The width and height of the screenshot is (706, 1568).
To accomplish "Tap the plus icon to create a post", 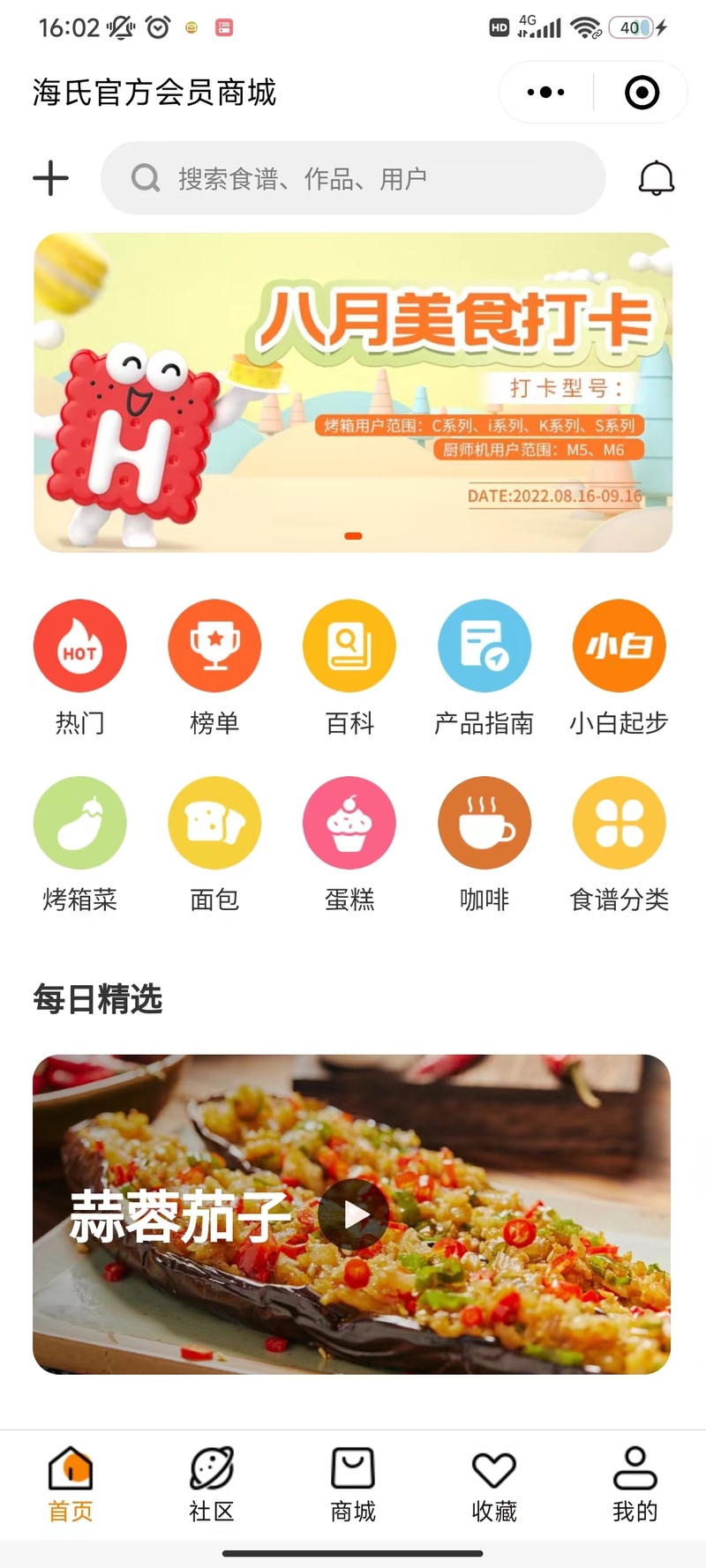I will 50,178.
